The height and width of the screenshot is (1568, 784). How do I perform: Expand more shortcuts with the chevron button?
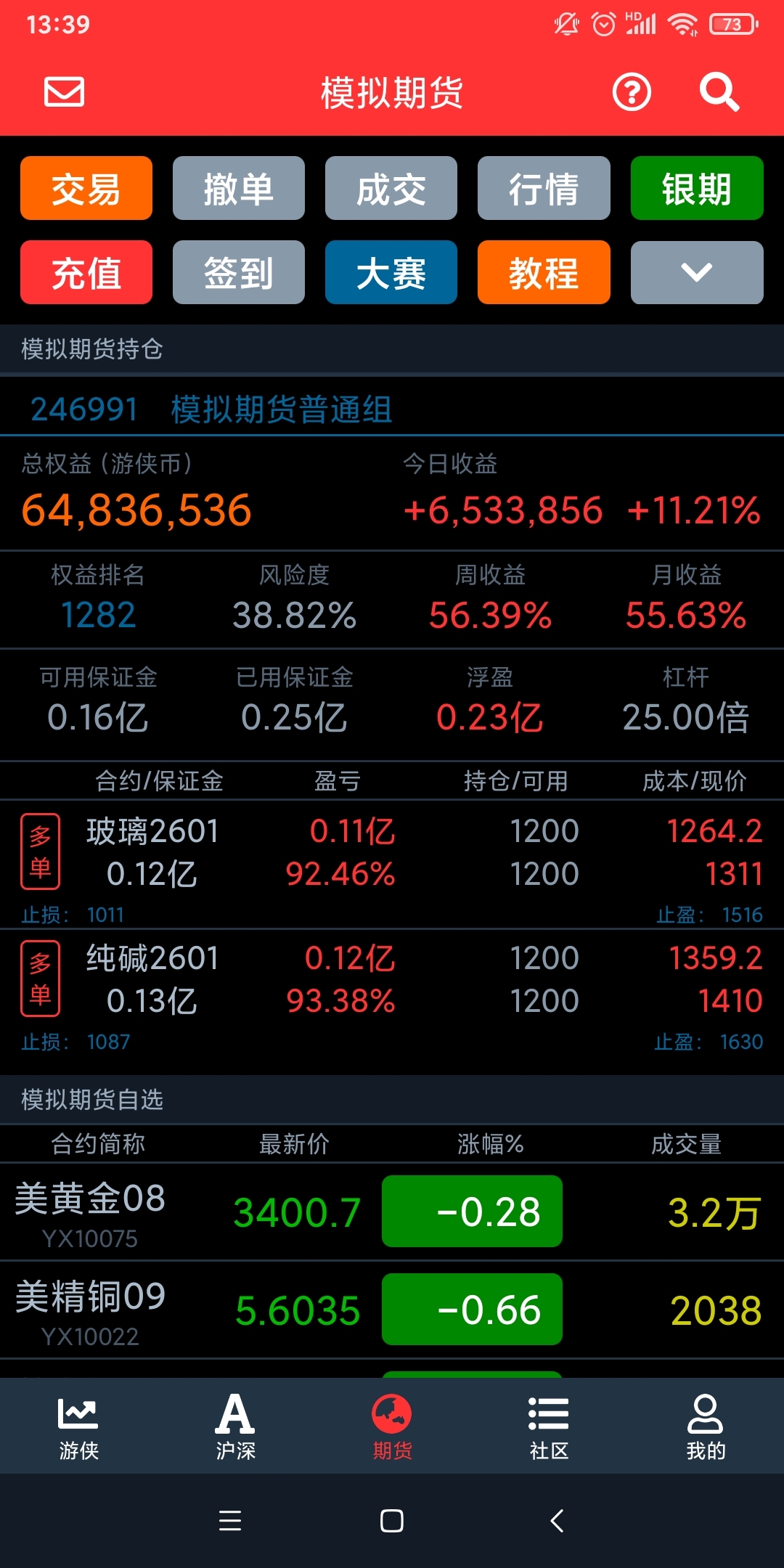(x=697, y=272)
